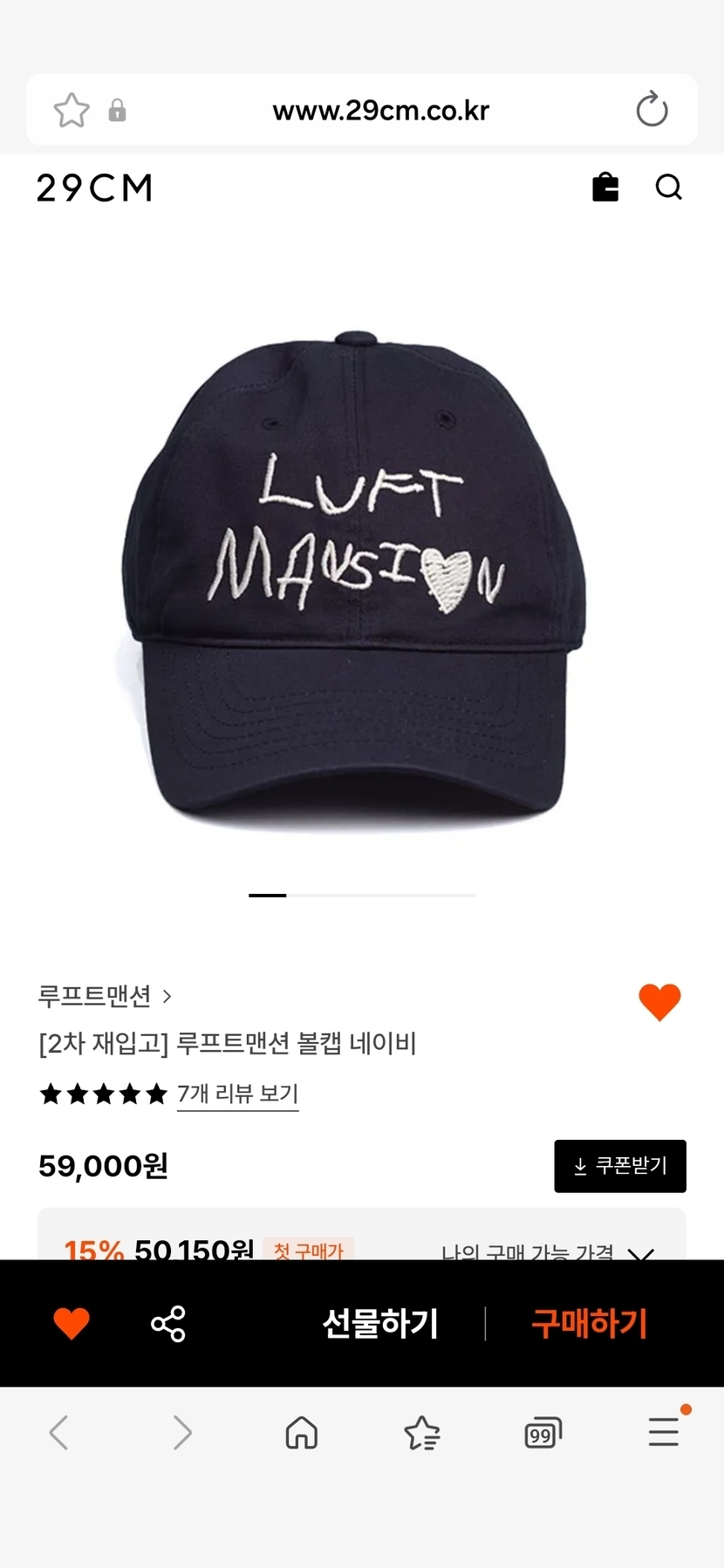Unlike the cap using heart beside title

click(659, 1002)
